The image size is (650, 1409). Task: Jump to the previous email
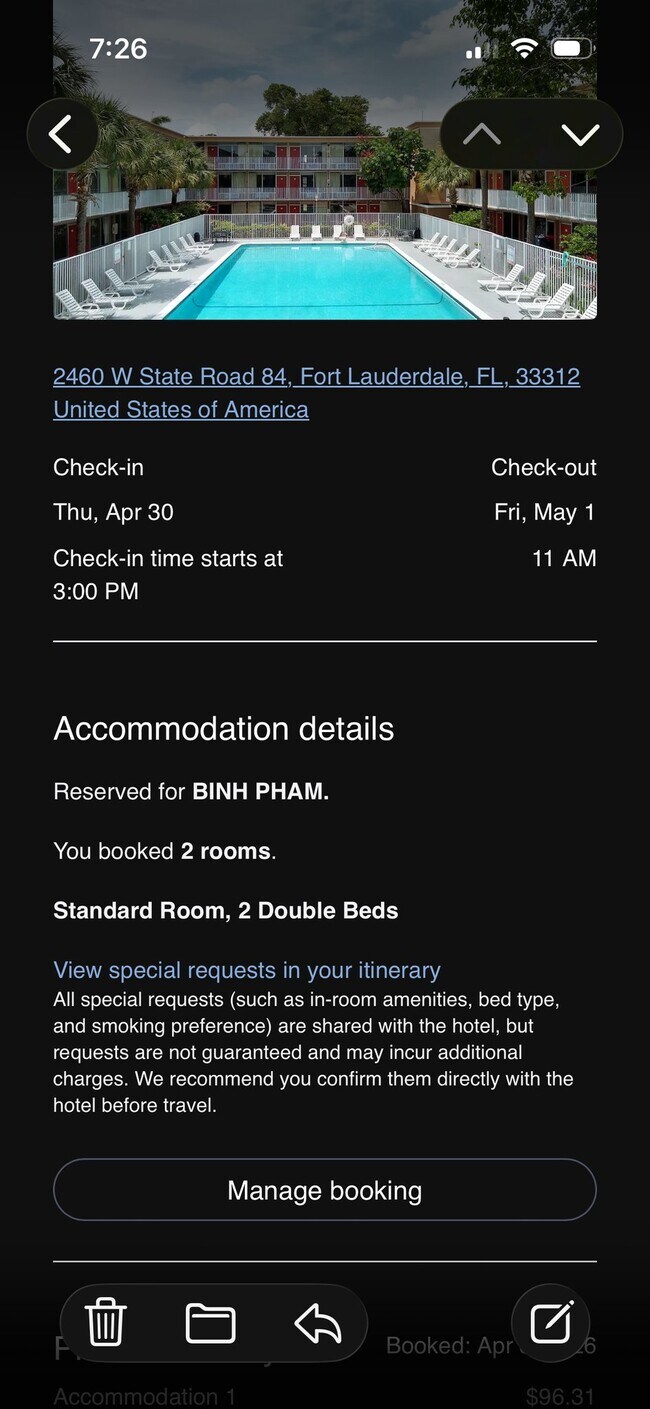click(x=482, y=134)
